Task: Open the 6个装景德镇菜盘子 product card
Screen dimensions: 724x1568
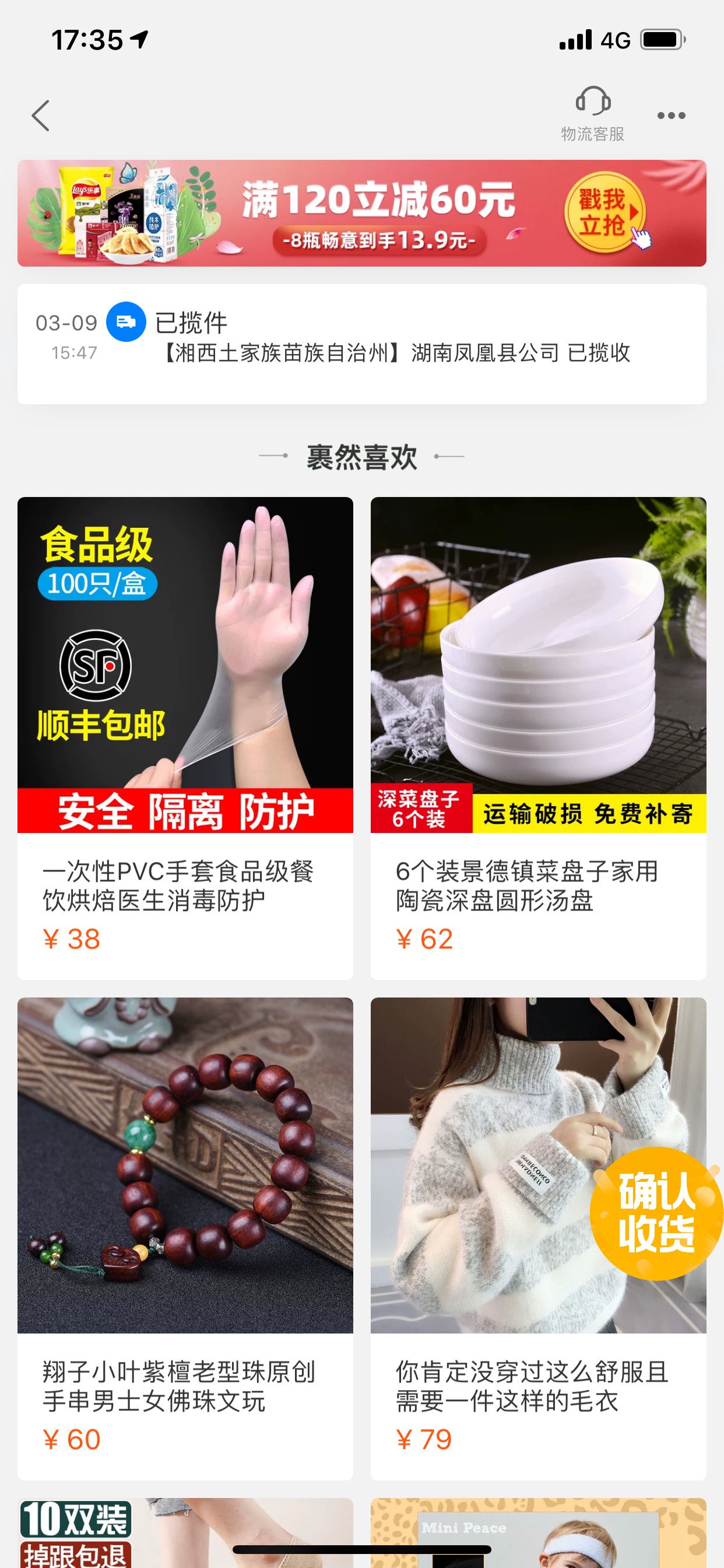Action: [x=538, y=737]
